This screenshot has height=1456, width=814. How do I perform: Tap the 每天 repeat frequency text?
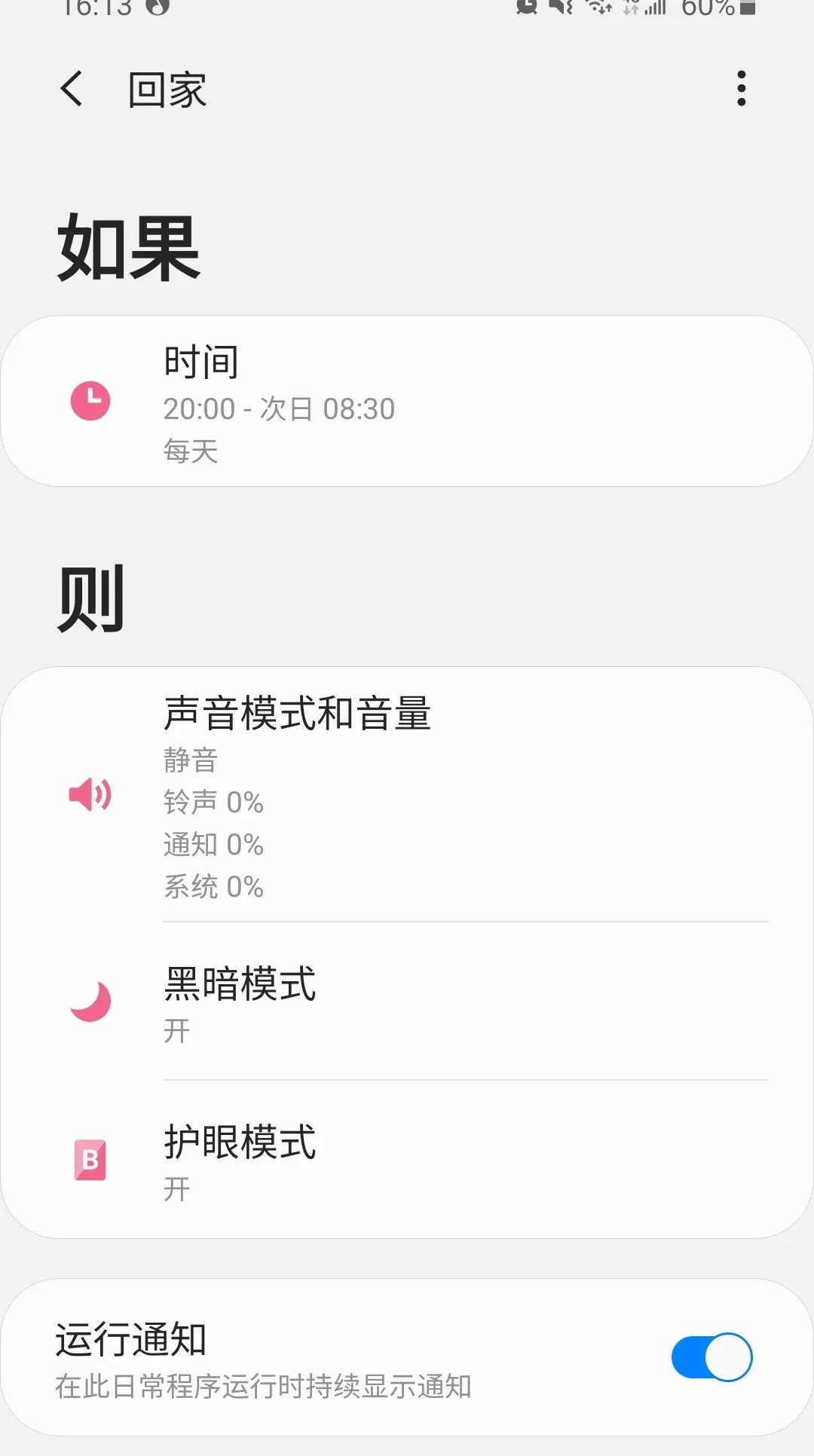[x=190, y=451]
